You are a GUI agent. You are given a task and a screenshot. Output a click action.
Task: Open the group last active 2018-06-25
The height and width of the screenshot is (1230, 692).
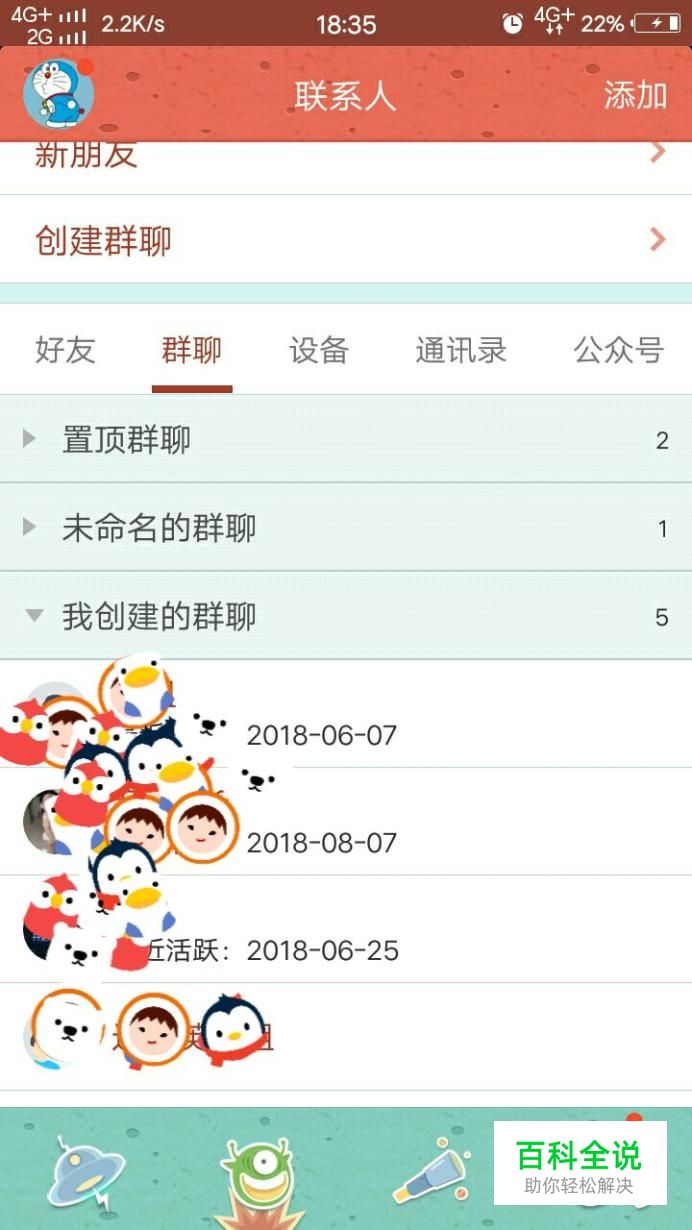coord(400,930)
